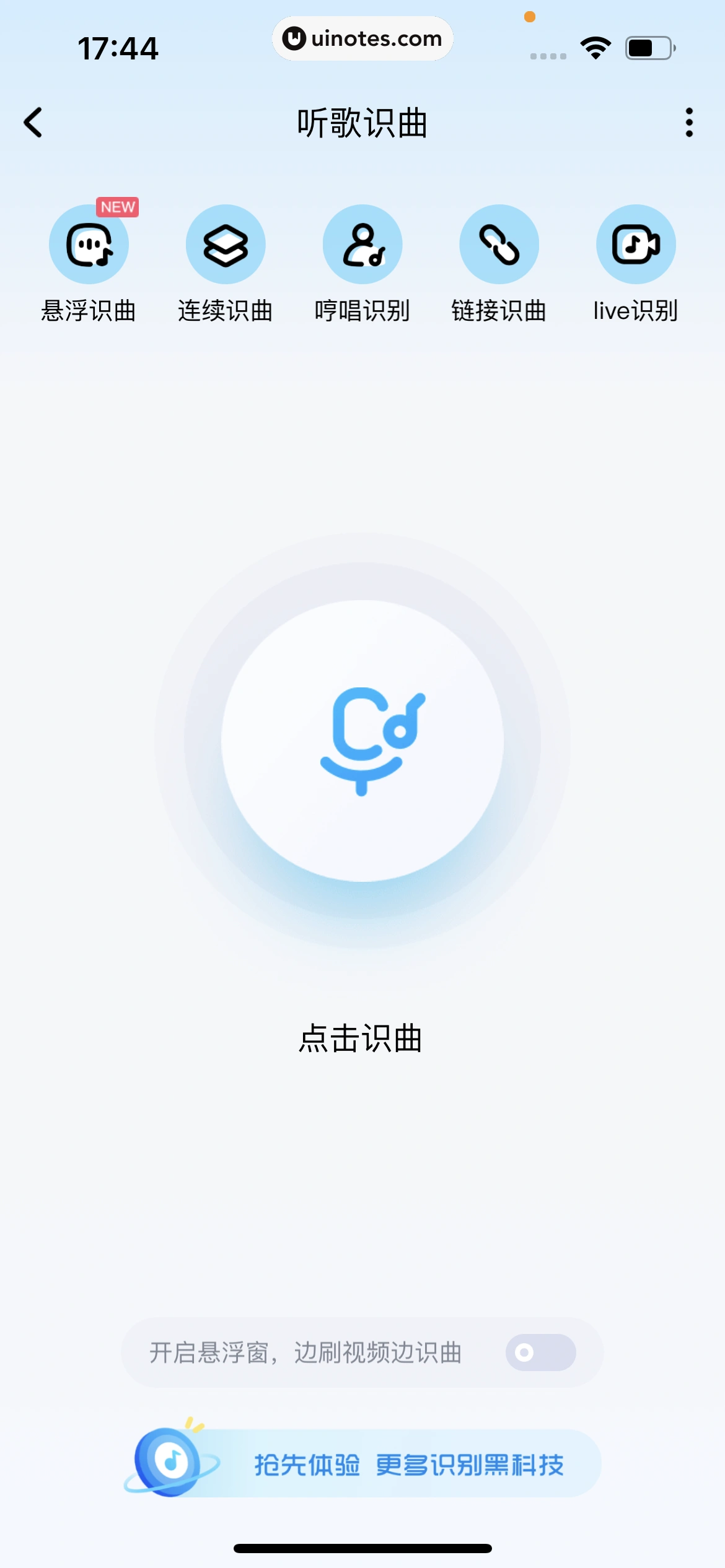
Task: Tap the microphone to start 点击识曲
Action: (x=362, y=741)
